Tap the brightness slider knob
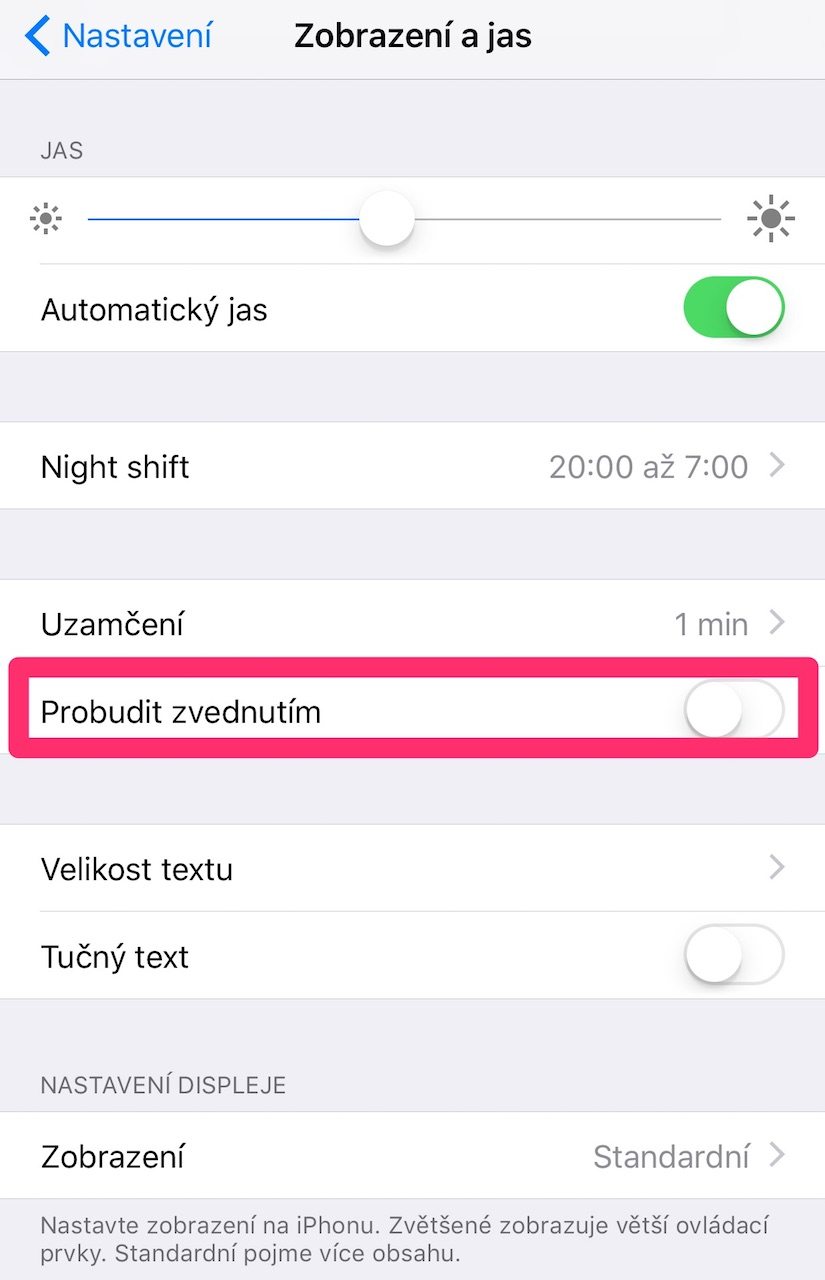The height and width of the screenshot is (1280, 825). click(x=387, y=218)
